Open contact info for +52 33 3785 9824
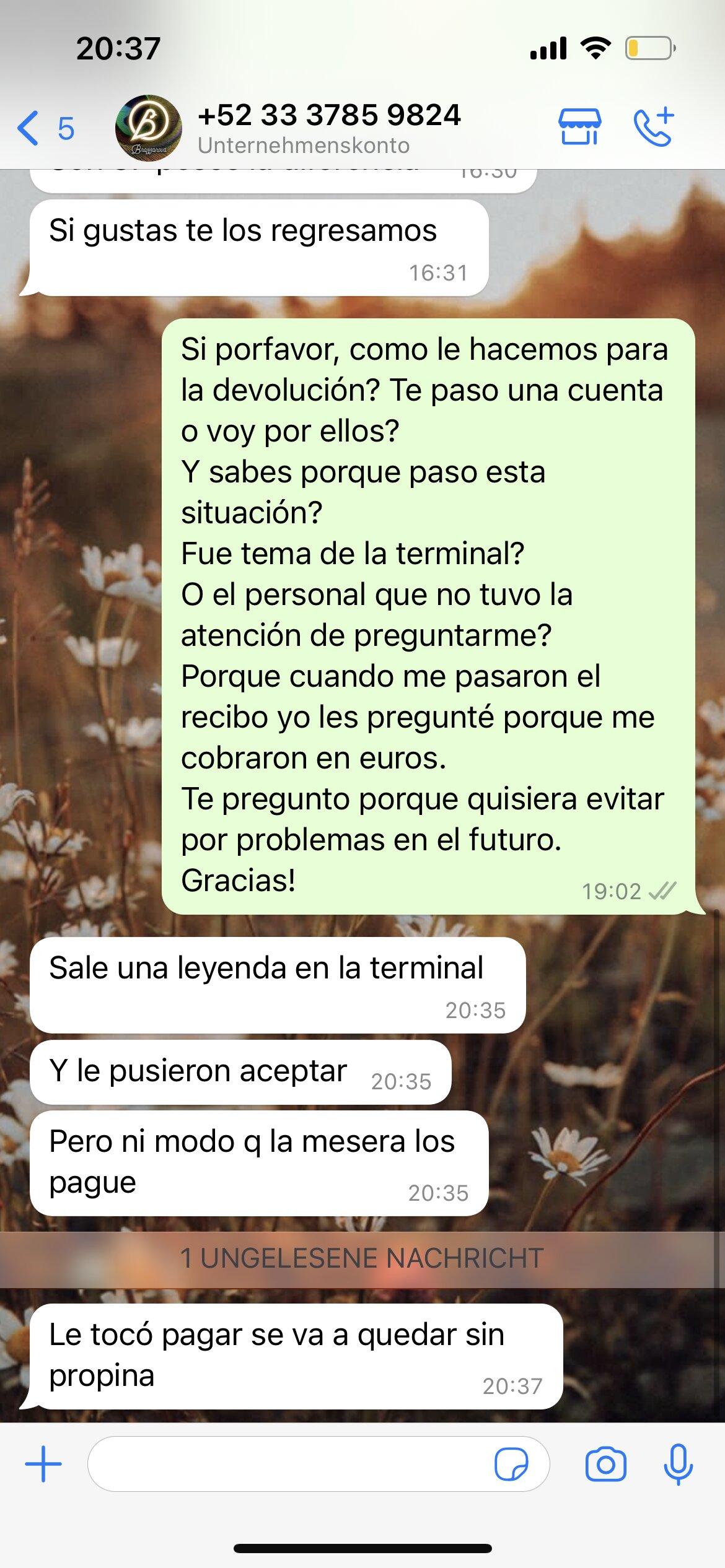This screenshot has height=1568, width=725. (328, 128)
